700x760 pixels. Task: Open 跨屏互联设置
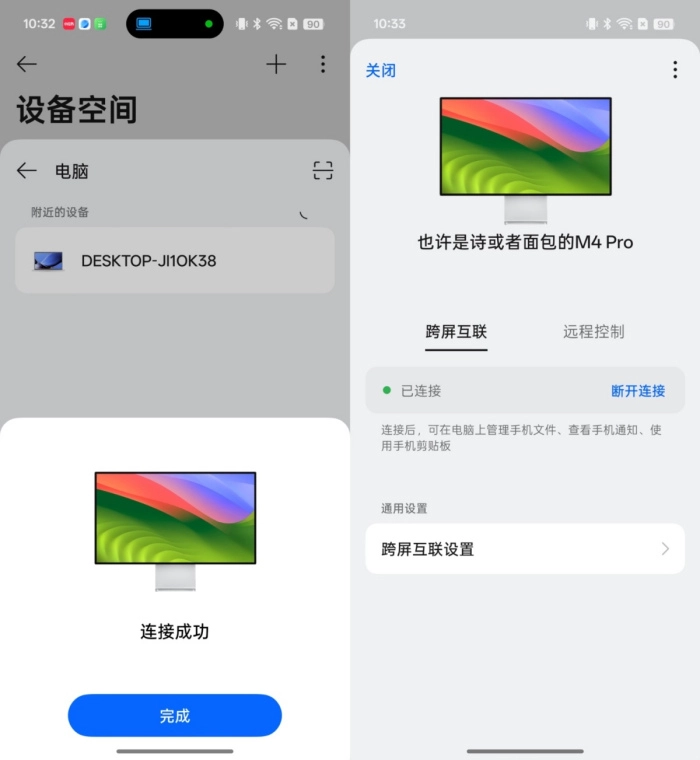[x=525, y=549]
